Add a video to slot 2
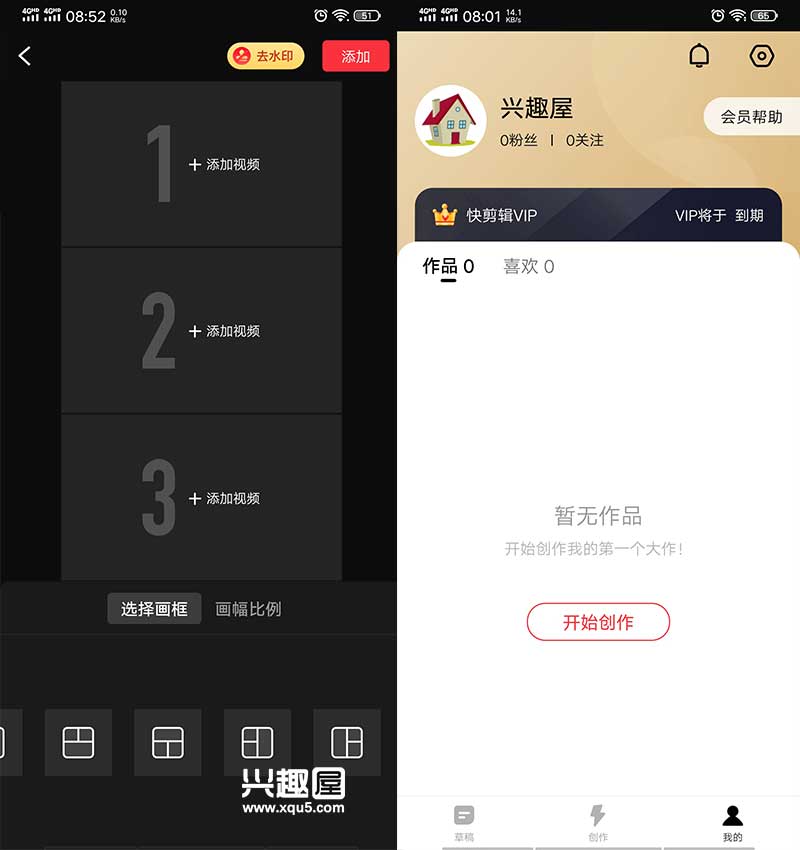Viewport: 800px width, 850px height. (223, 331)
